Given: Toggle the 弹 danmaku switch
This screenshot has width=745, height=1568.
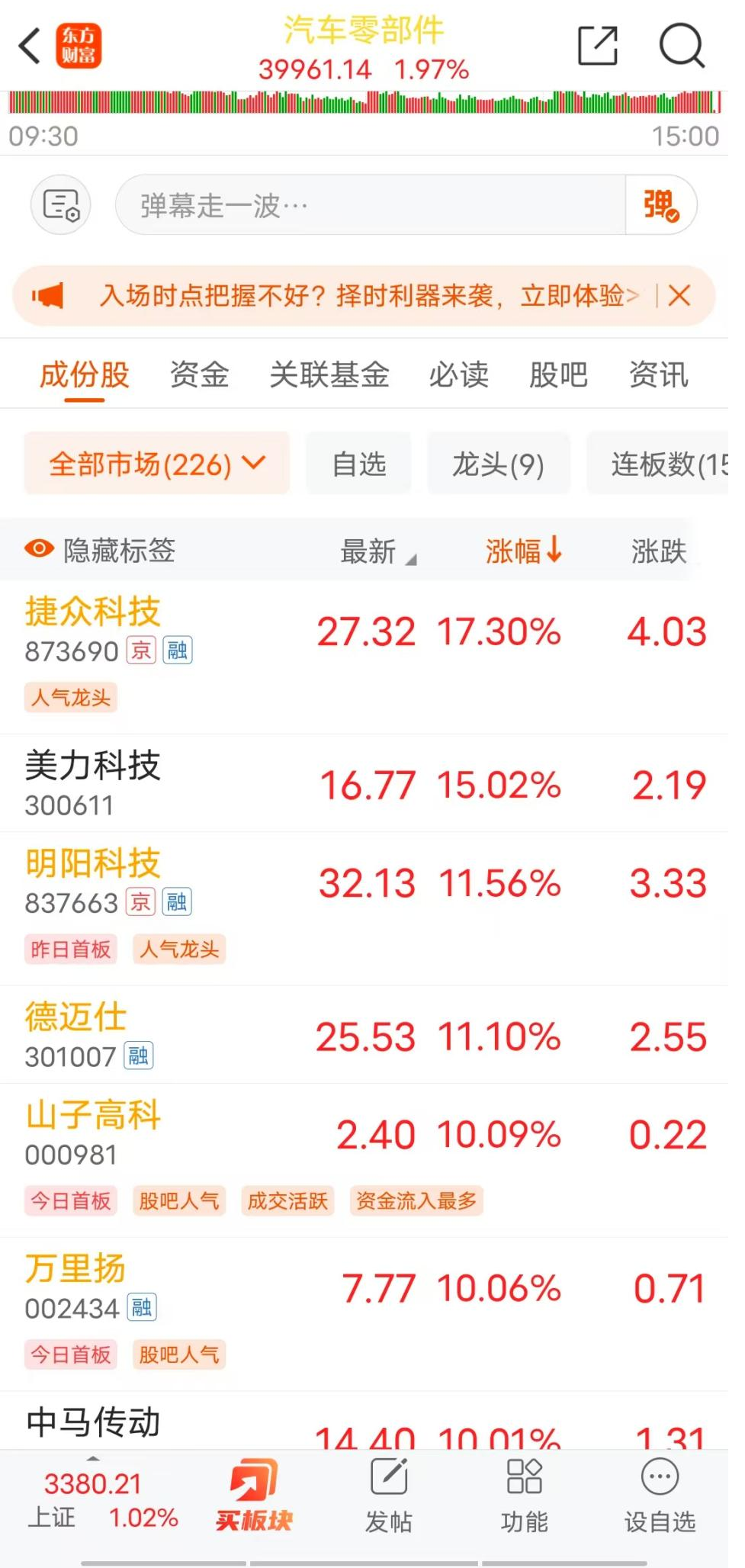Looking at the screenshot, I should [x=660, y=205].
